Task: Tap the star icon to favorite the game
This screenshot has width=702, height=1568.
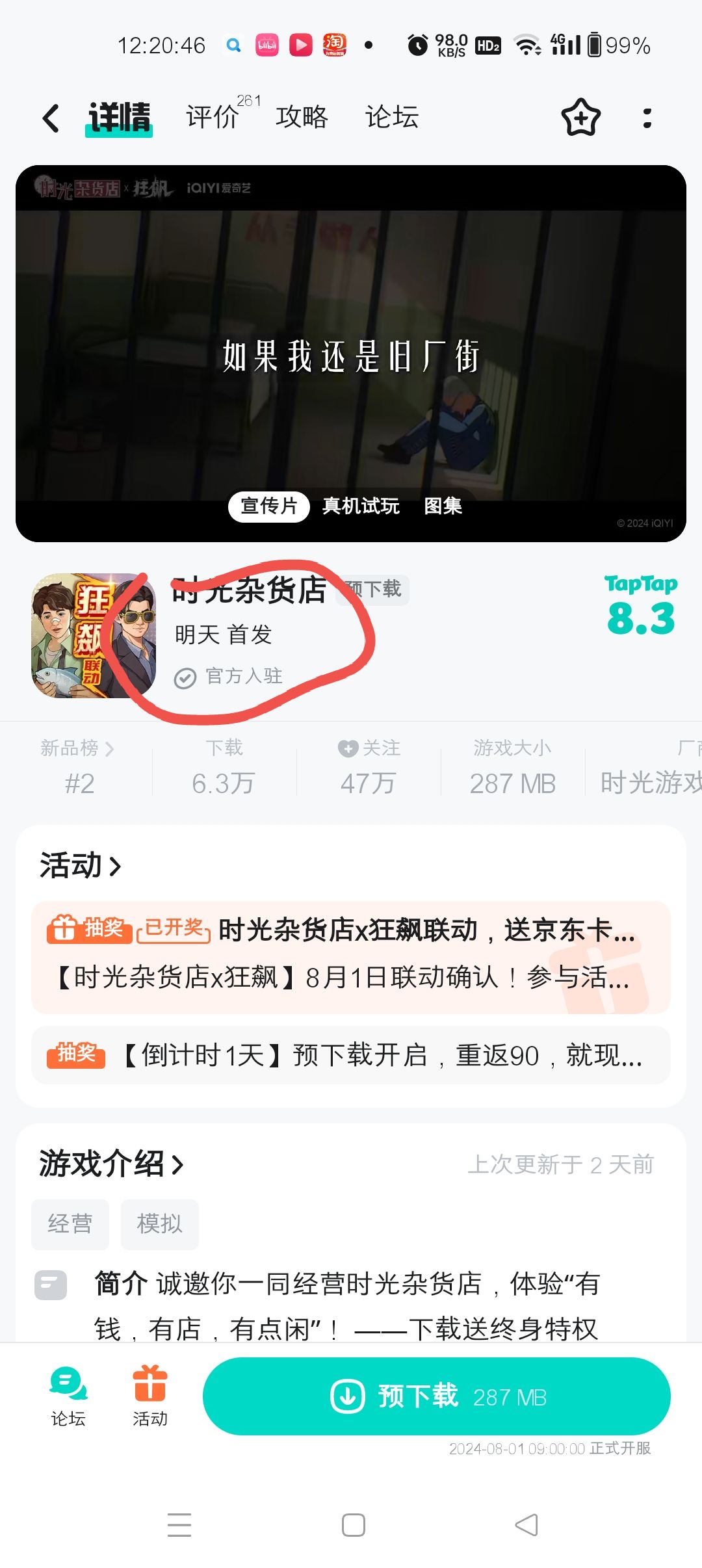Action: tap(580, 117)
